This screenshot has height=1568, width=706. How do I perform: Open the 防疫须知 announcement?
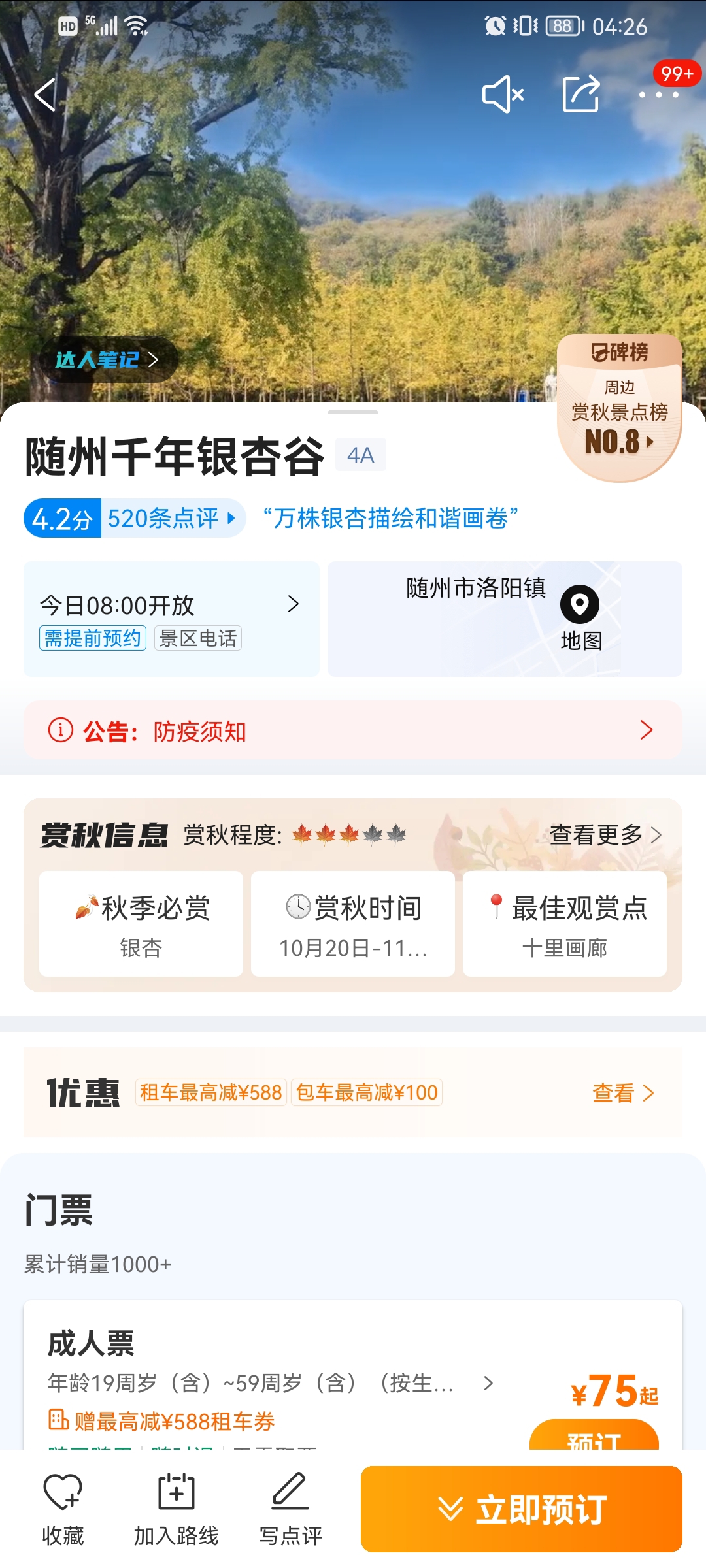tap(353, 730)
